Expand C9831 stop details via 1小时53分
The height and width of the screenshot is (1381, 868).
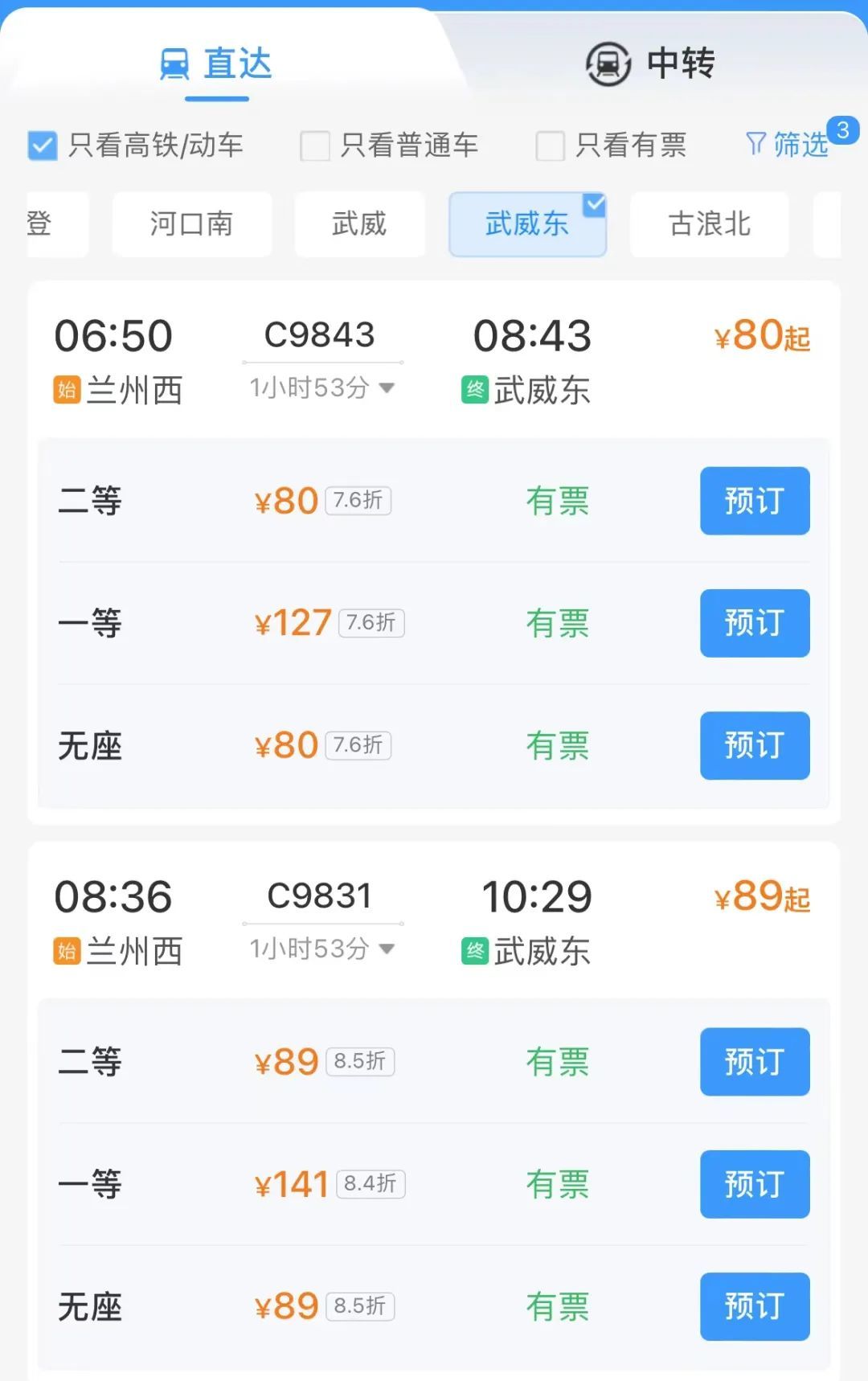point(321,949)
